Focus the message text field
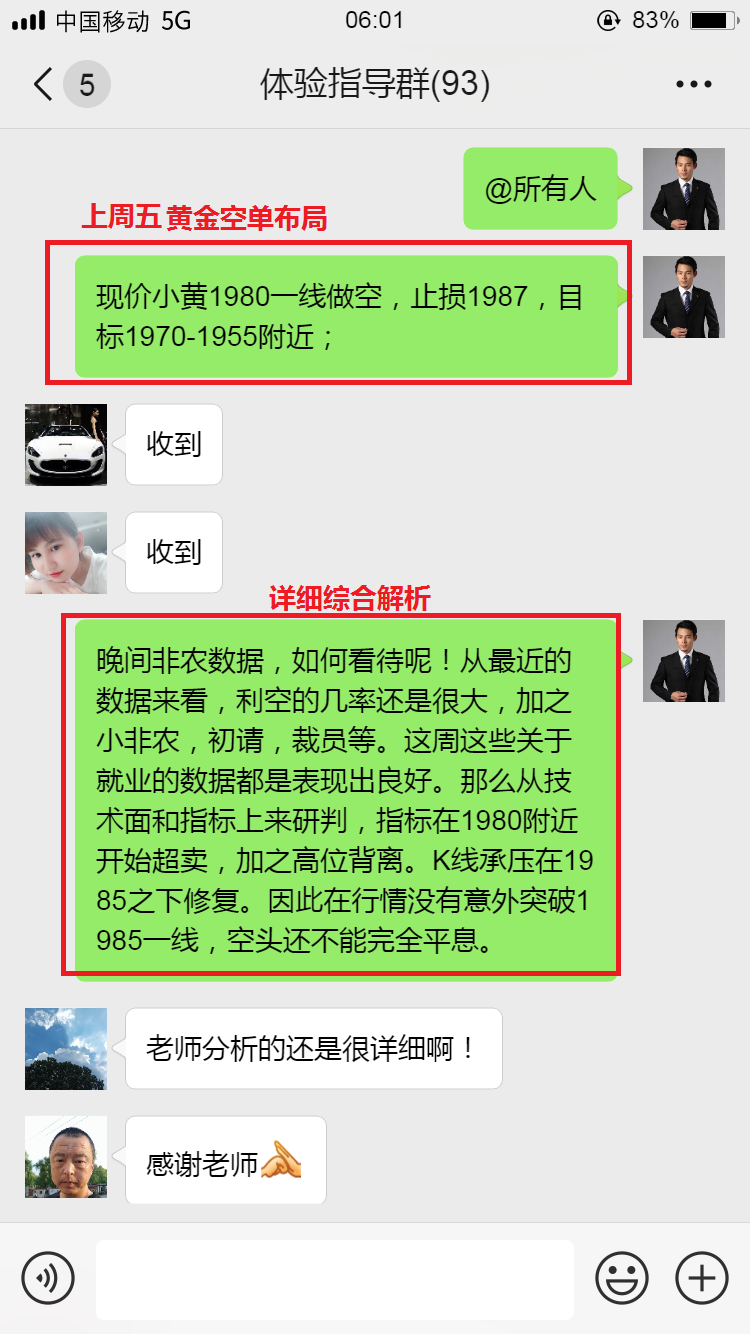Viewport: 750px width, 1334px height. pyautogui.click(x=335, y=1279)
